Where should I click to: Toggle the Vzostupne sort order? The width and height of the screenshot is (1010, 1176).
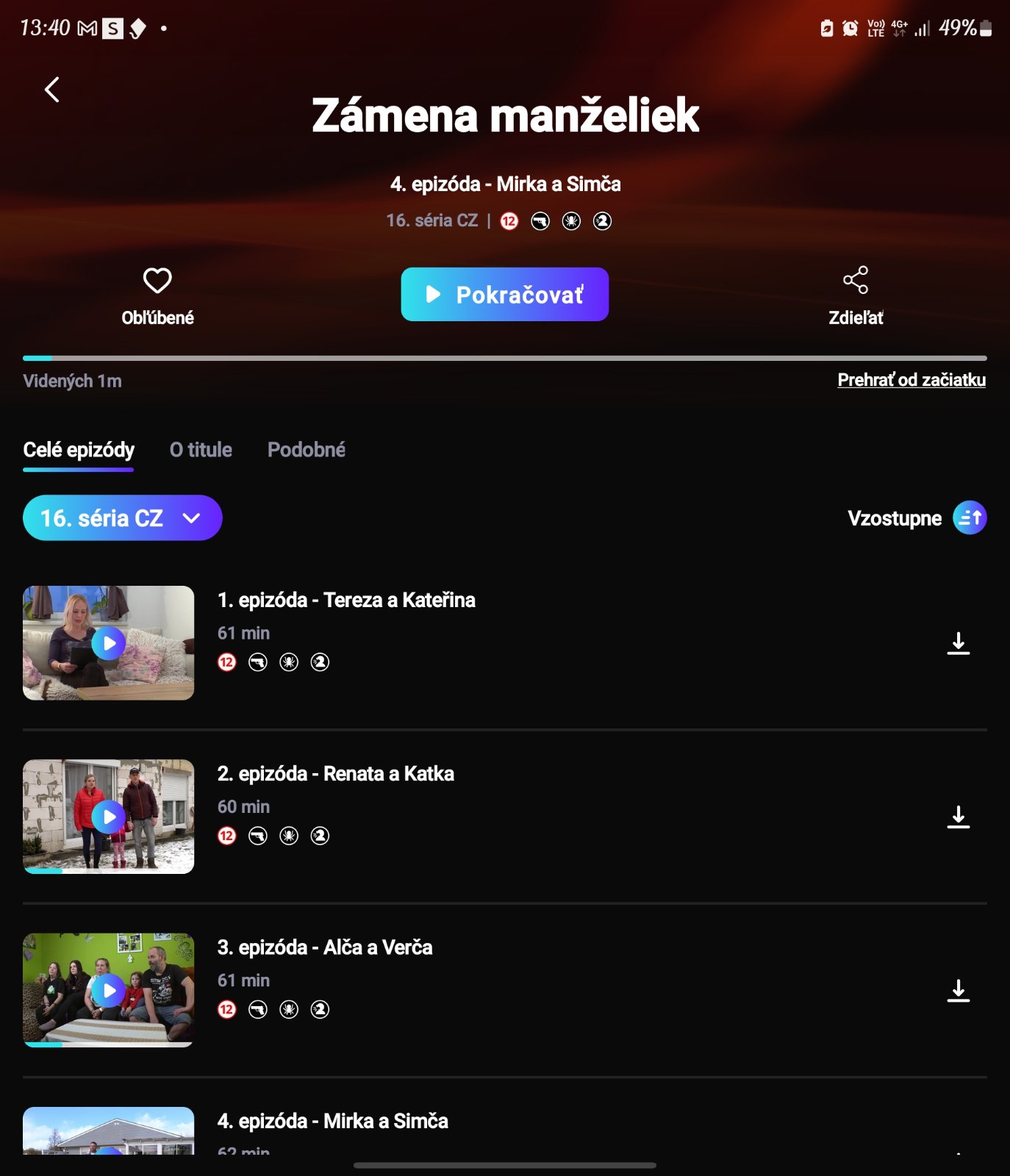point(916,518)
